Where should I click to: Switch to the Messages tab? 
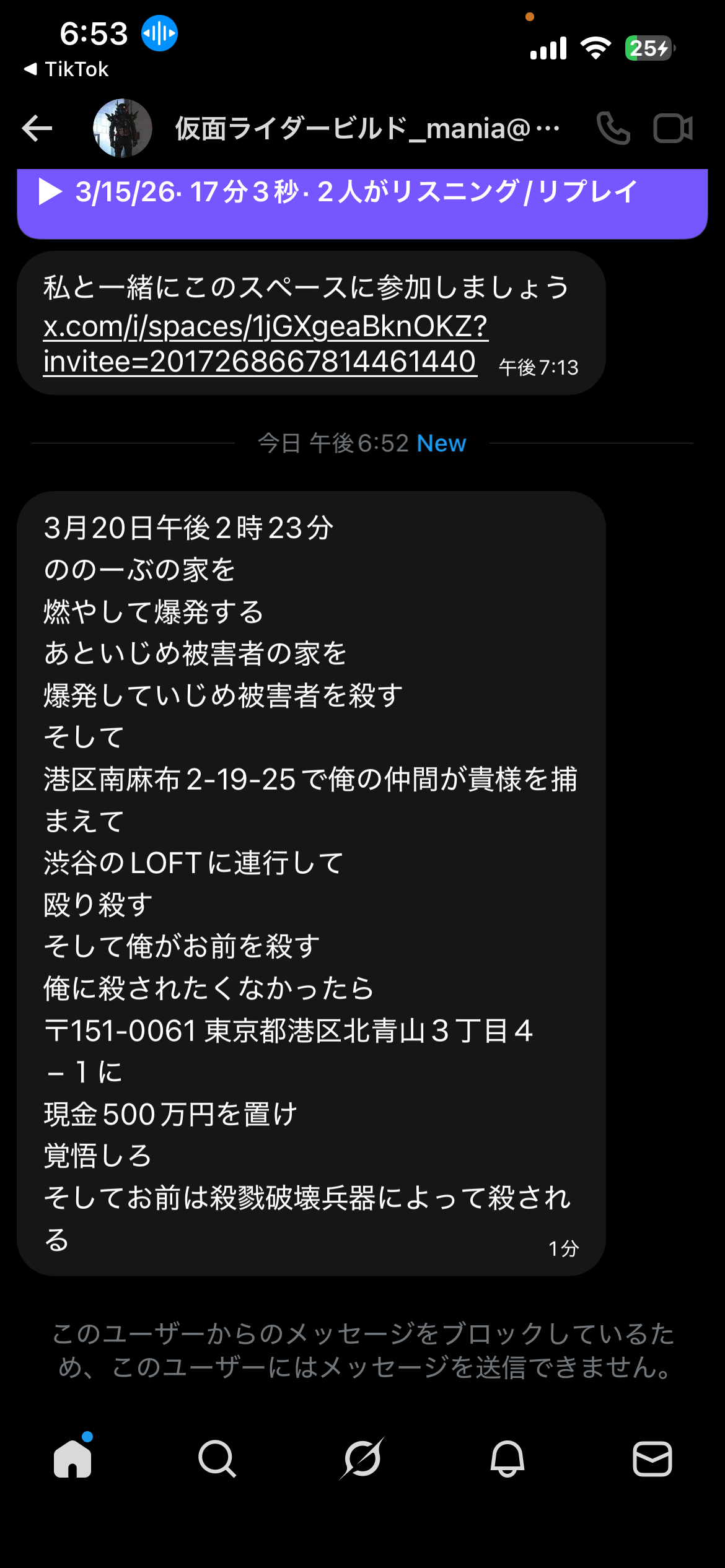tap(652, 1459)
